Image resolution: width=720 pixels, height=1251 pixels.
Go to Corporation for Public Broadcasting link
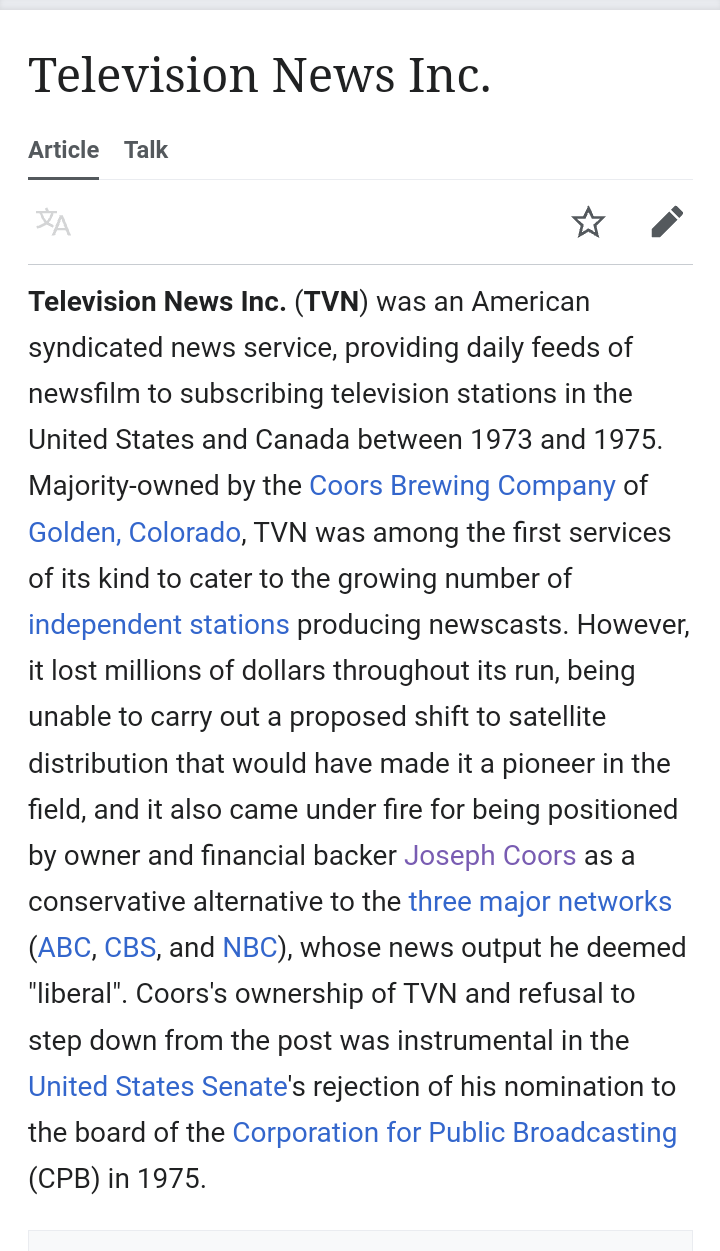[x=455, y=1133]
